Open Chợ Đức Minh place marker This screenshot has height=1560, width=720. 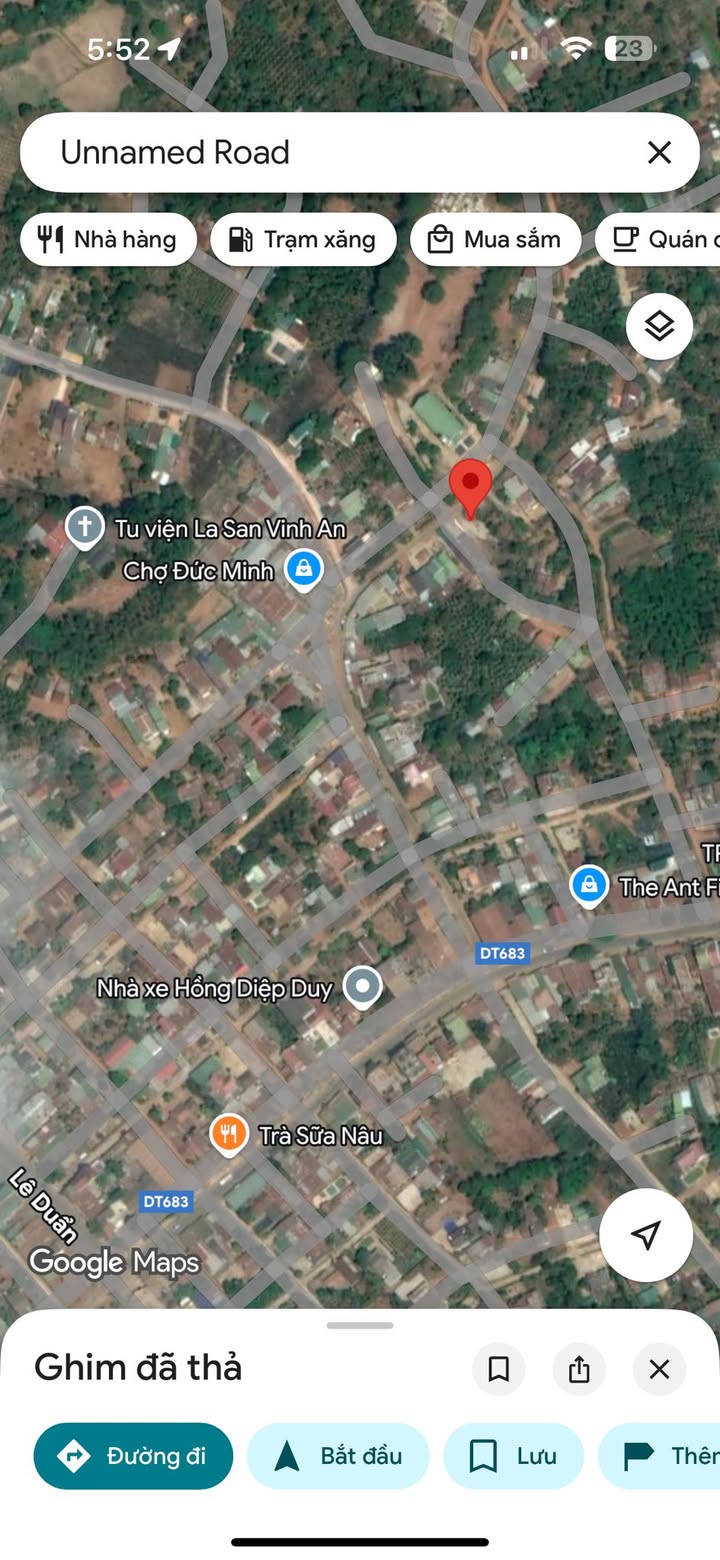(303, 570)
